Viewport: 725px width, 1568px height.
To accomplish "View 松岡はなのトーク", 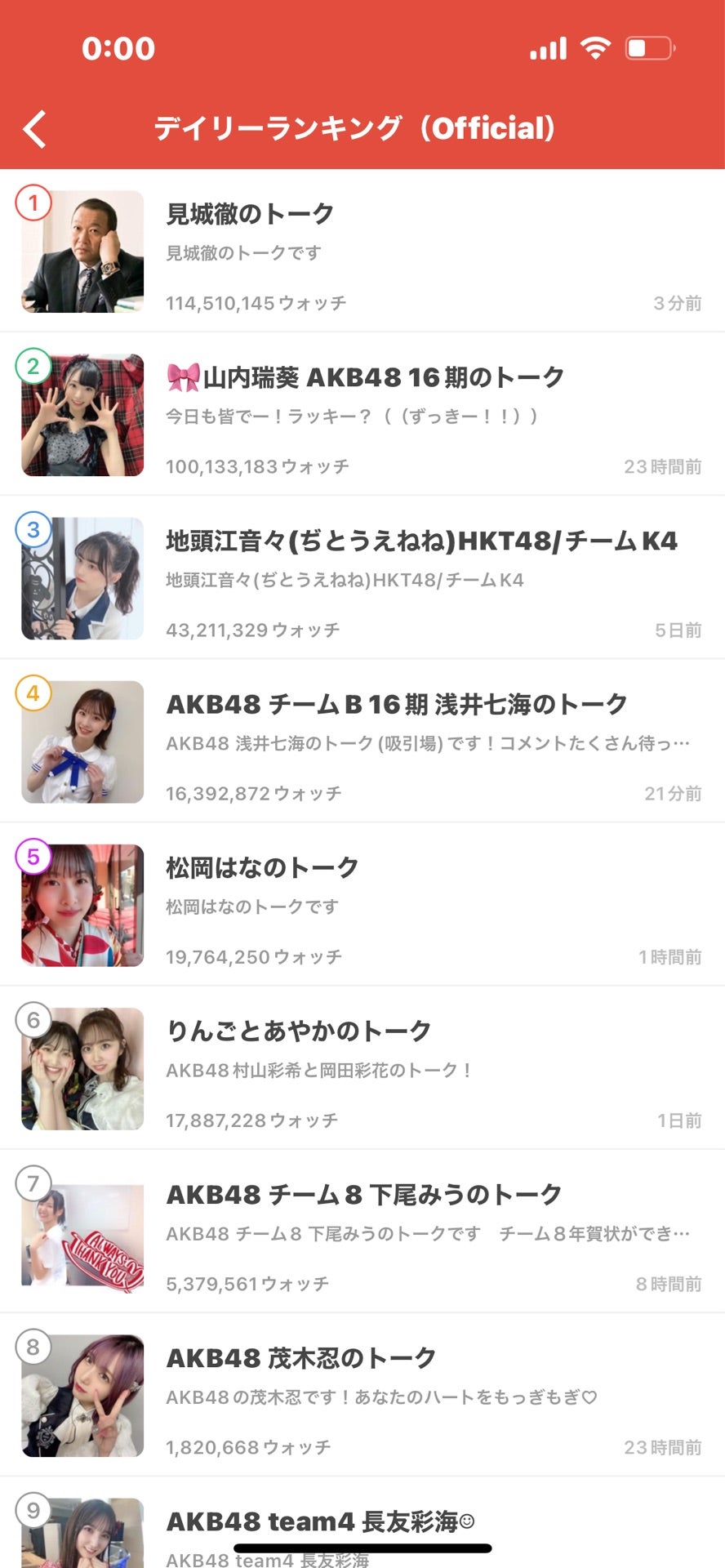I will tap(362, 905).
